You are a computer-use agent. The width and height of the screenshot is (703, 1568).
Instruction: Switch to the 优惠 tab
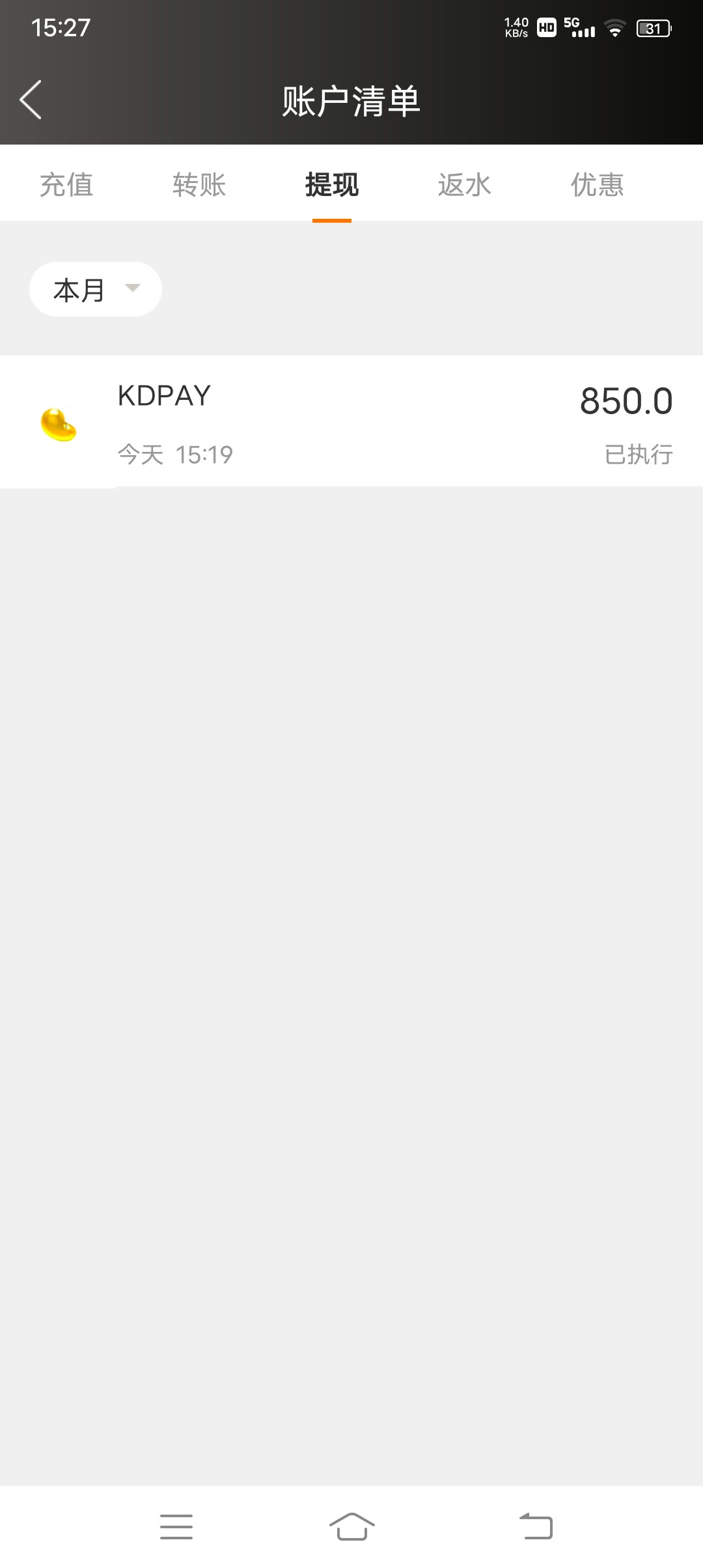598,185
